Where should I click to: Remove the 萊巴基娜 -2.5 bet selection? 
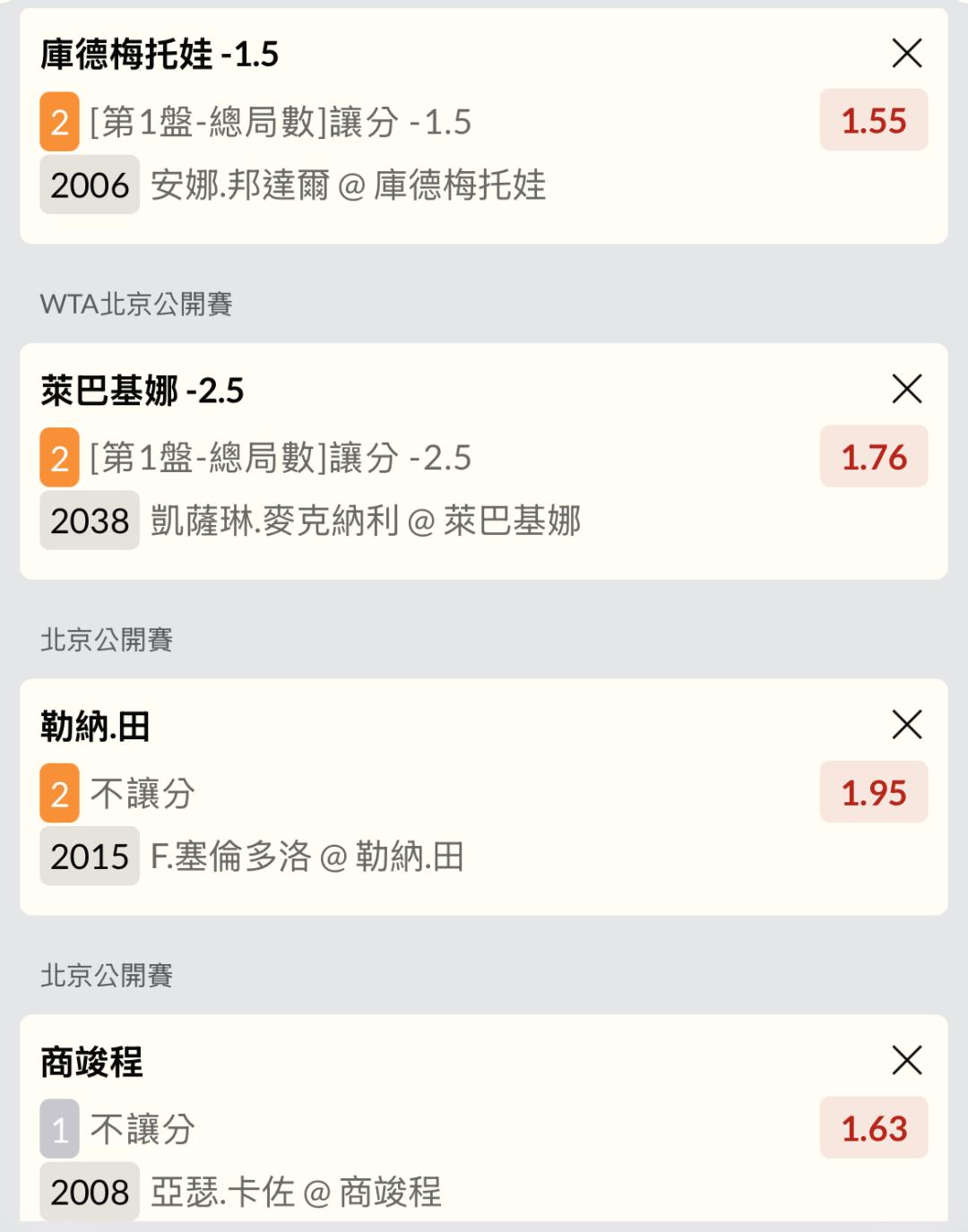coord(907,389)
